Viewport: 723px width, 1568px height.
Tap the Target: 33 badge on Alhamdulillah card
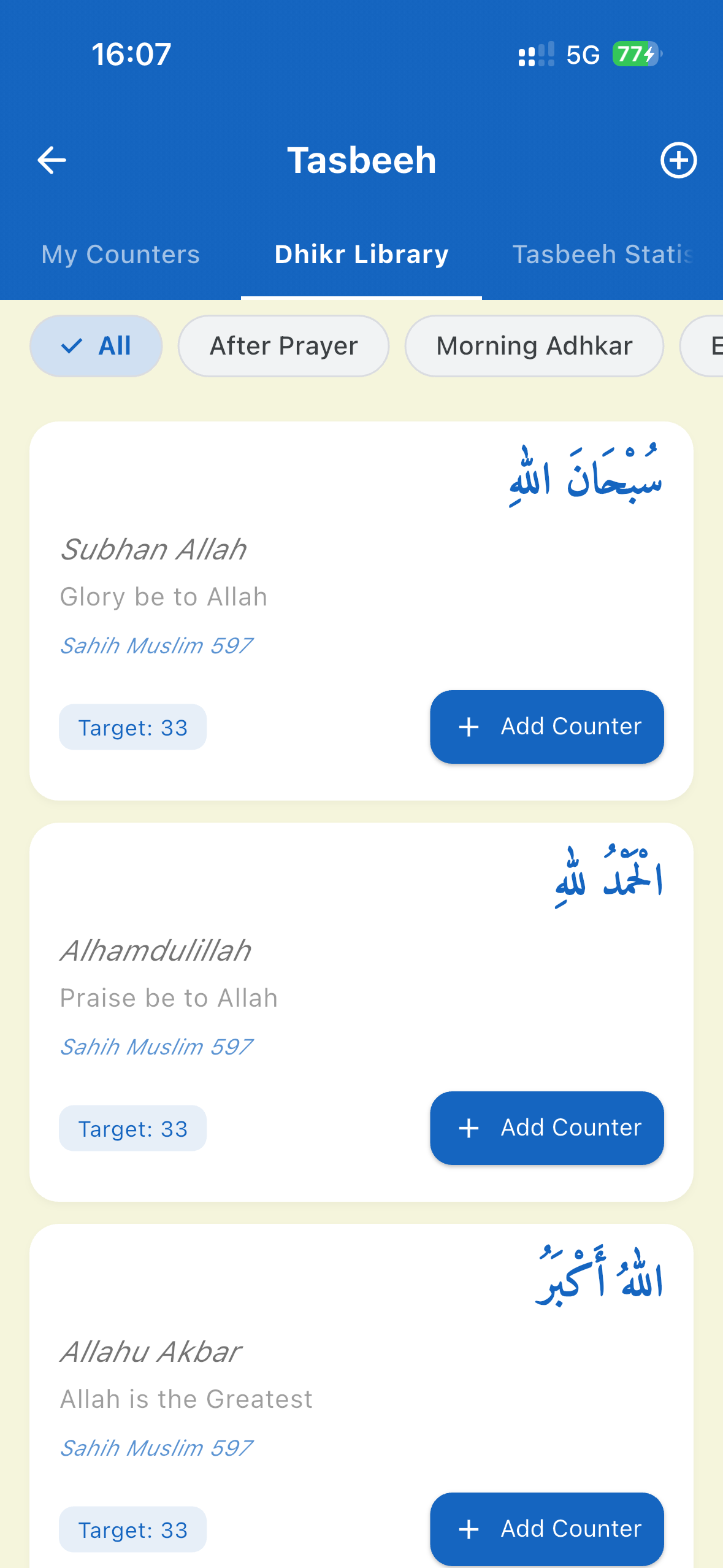132,1128
